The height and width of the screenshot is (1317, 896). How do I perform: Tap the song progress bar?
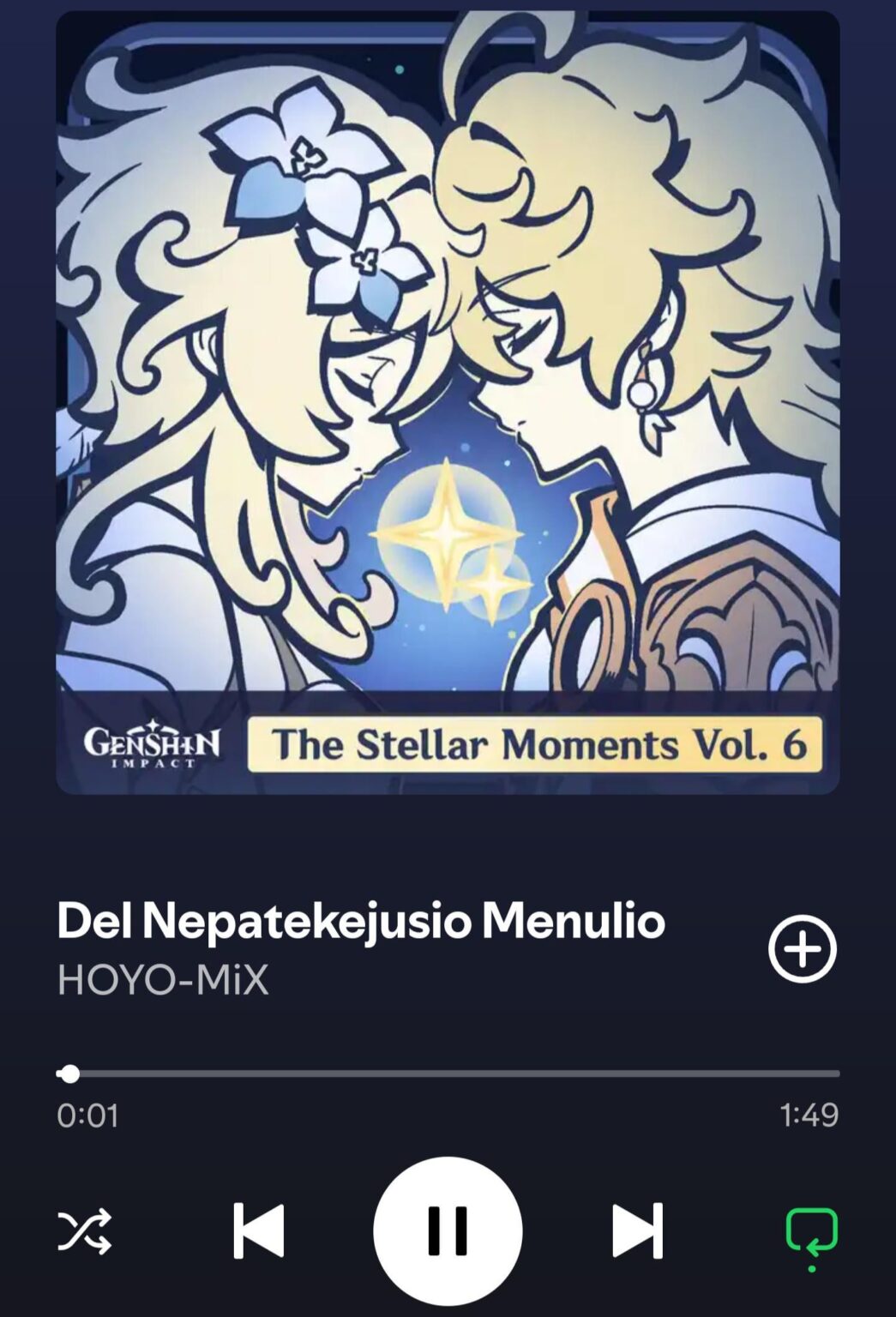448,1073
